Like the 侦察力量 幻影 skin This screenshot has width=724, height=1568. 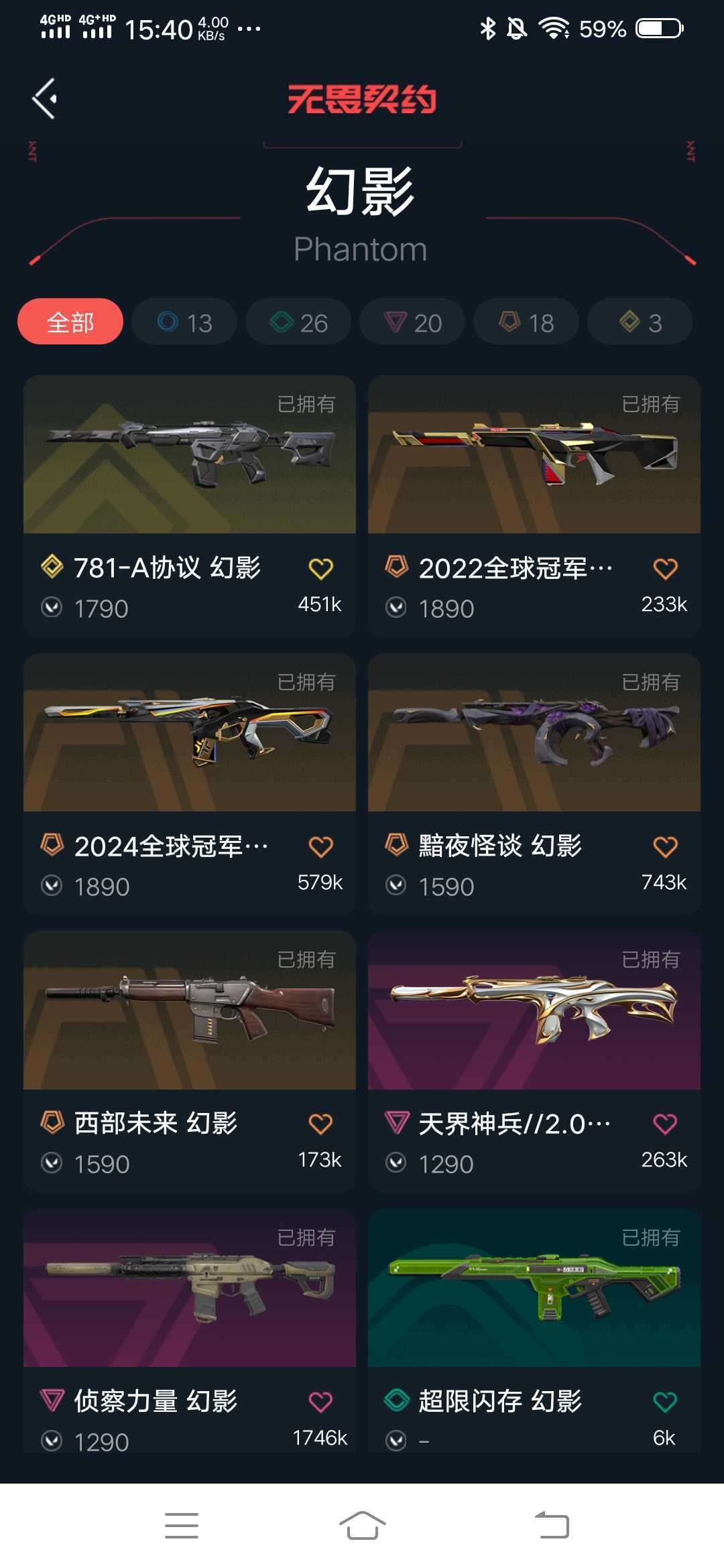click(x=320, y=1402)
